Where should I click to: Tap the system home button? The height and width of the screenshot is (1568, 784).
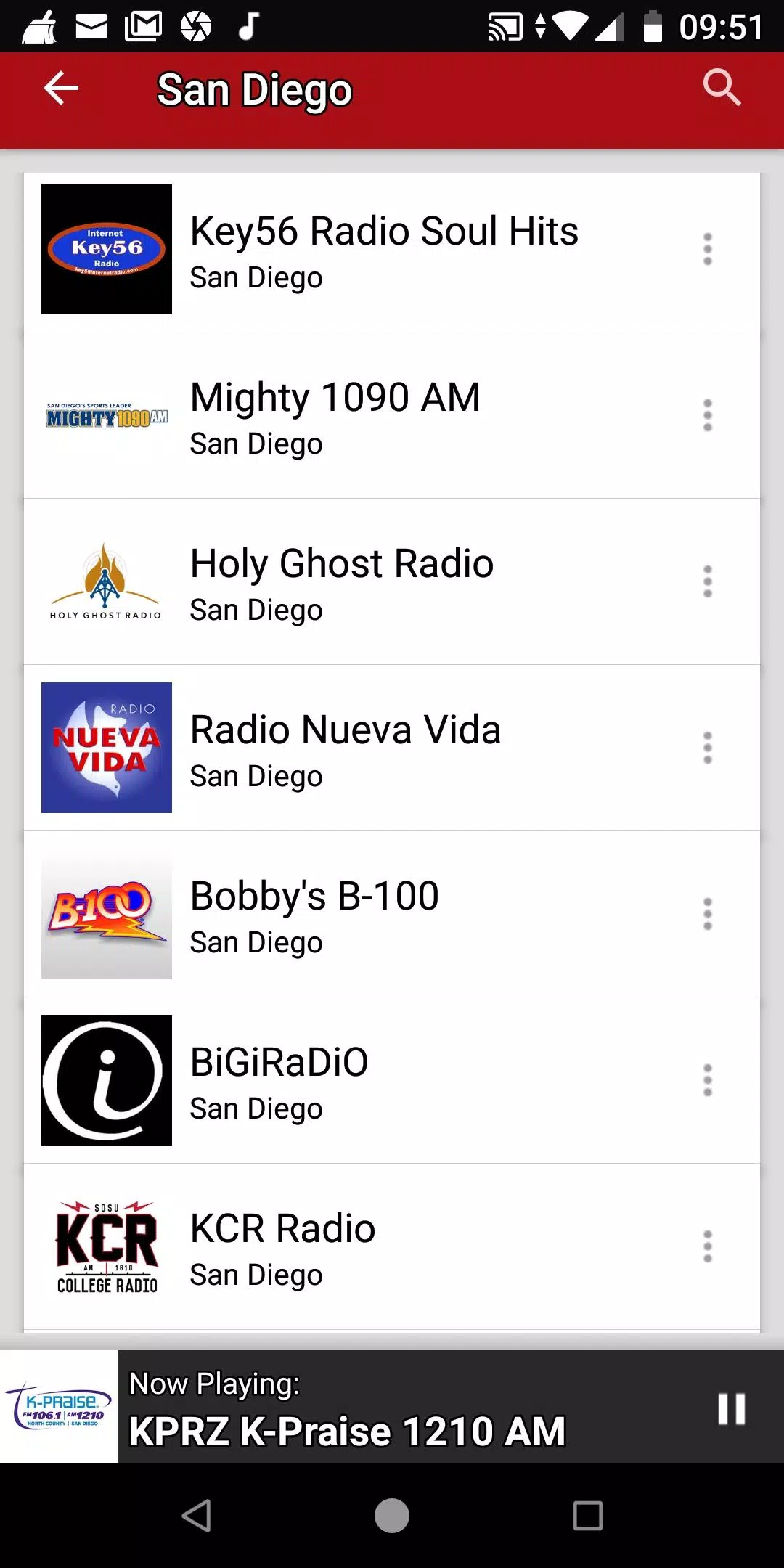pyautogui.click(x=392, y=1516)
